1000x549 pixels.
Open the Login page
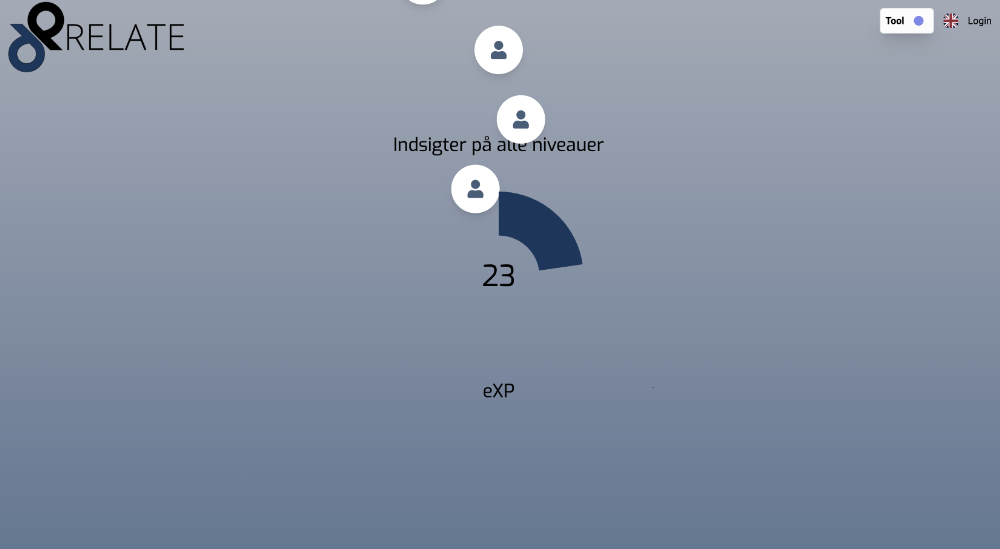[x=979, y=21]
